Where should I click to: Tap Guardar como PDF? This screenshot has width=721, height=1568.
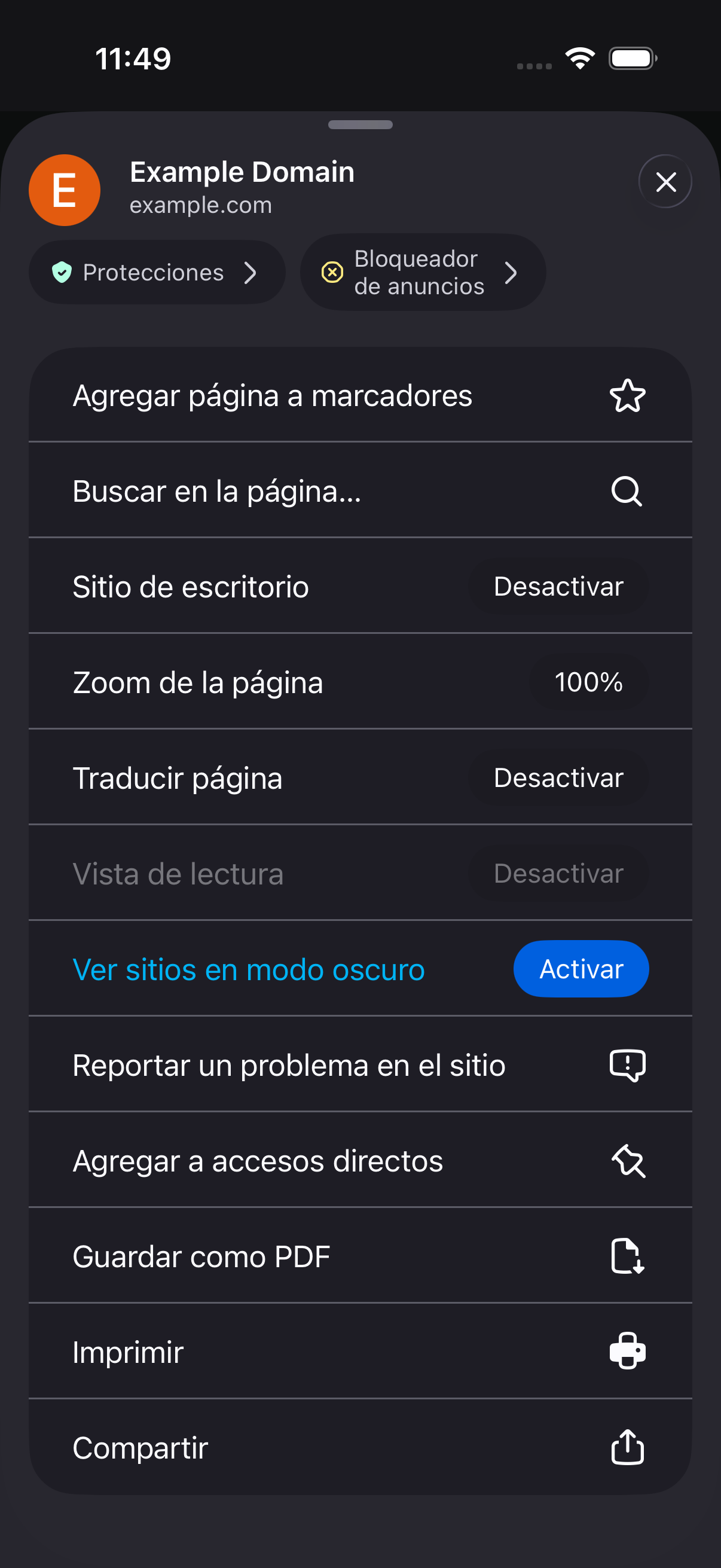click(360, 1256)
